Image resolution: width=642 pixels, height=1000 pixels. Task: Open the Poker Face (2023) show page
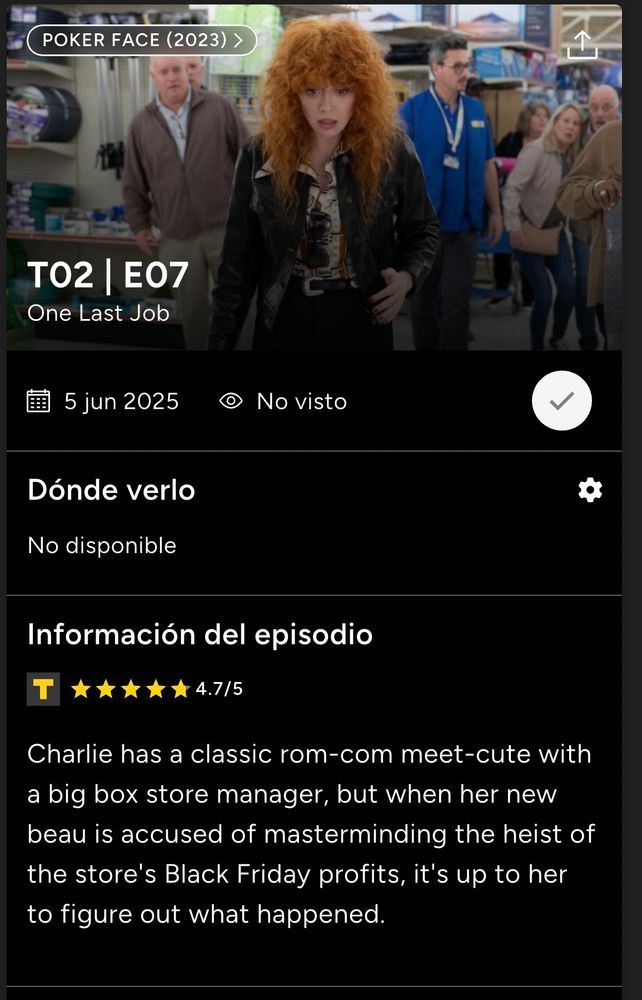[x=142, y=40]
